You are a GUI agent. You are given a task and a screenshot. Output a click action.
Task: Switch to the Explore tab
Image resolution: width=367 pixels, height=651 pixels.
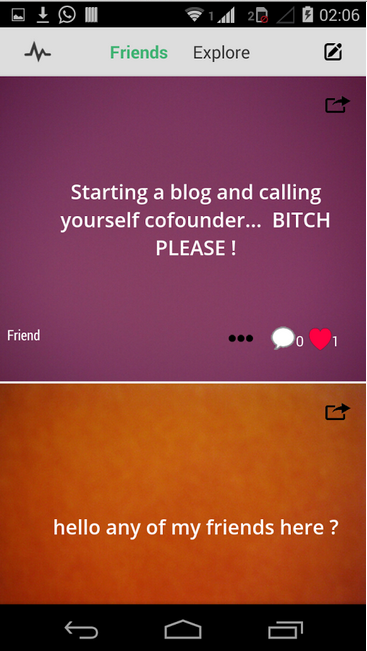[221, 53]
